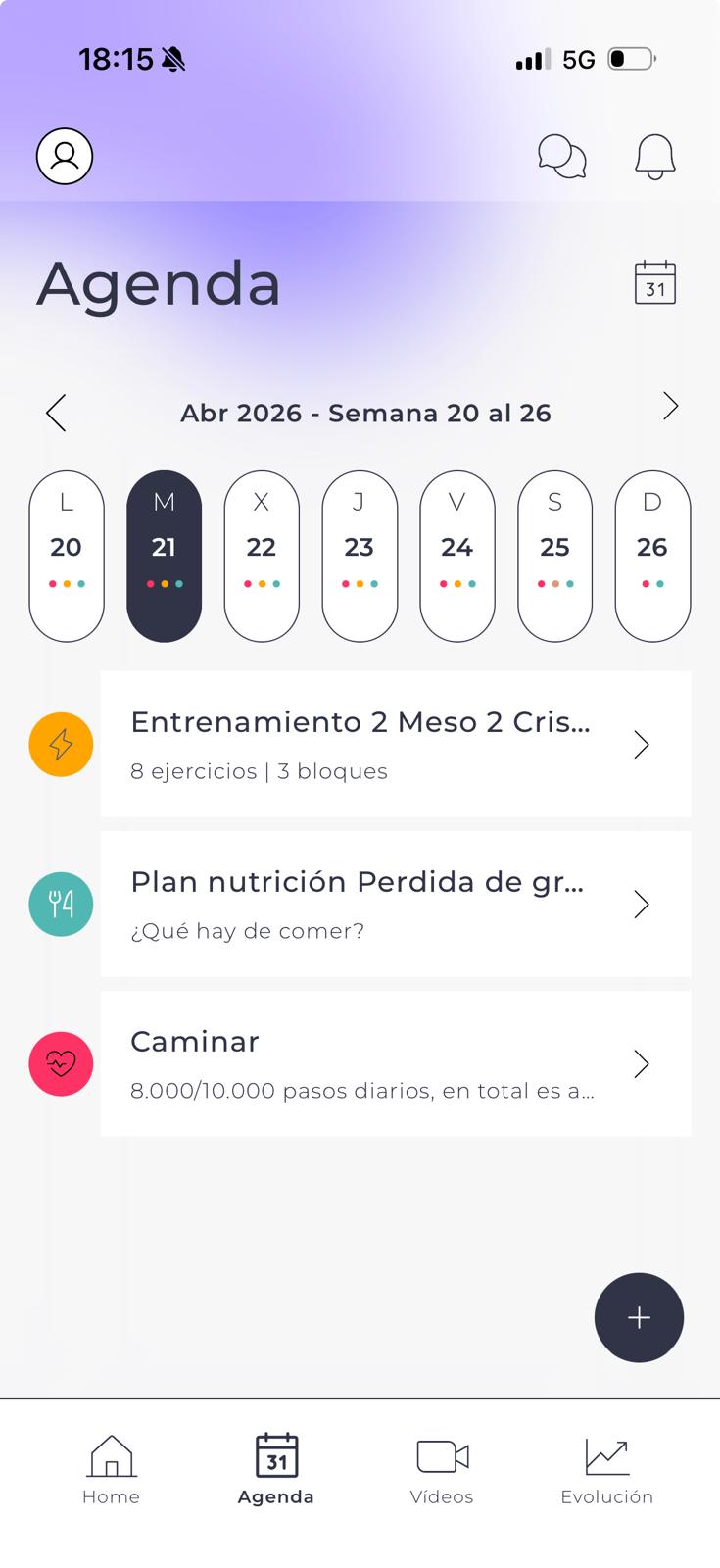Open the notifications bell icon
Screen dimensions: 720x1568
(x=653, y=157)
